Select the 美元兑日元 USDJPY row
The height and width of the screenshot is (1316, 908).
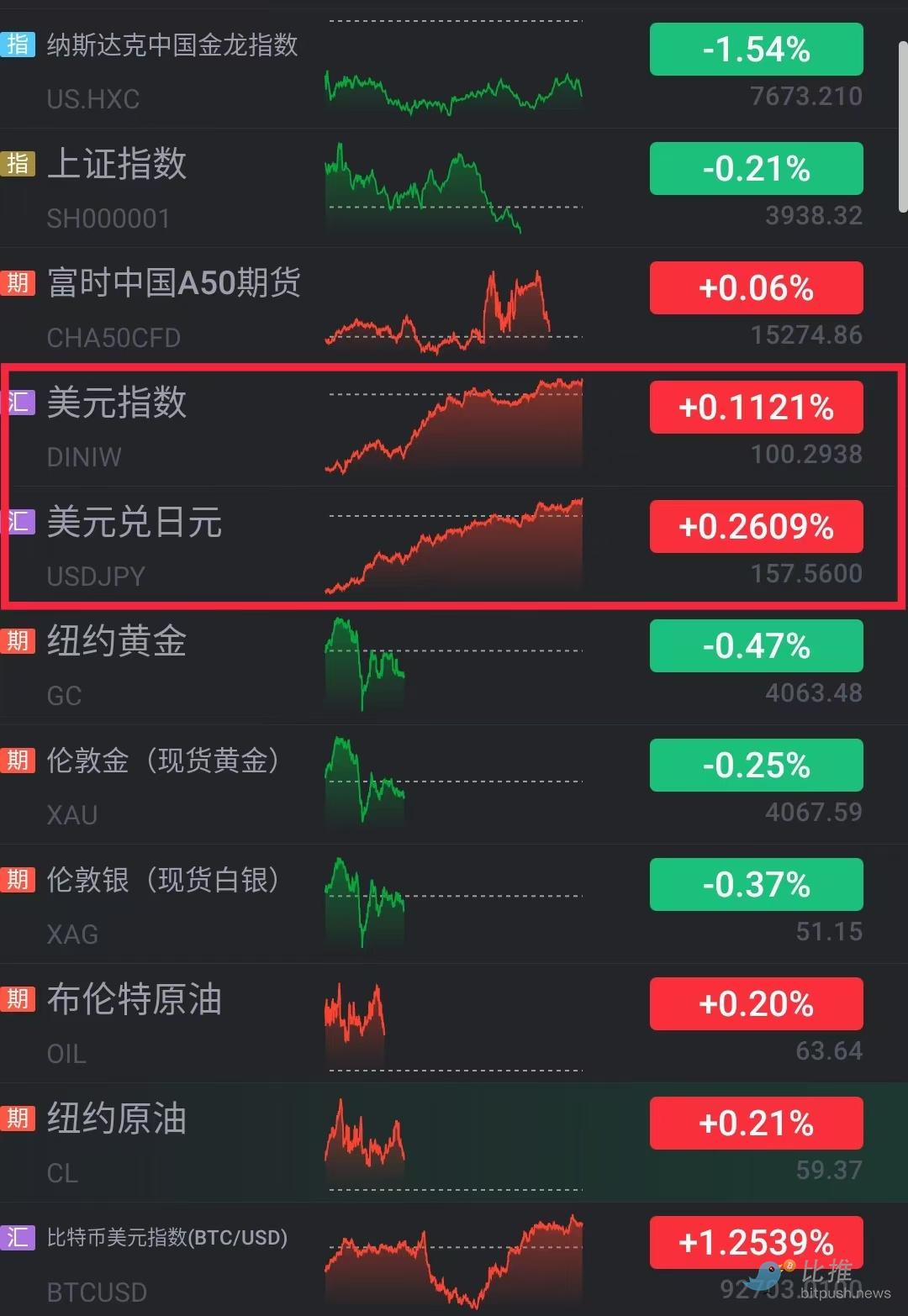coord(135,523)
